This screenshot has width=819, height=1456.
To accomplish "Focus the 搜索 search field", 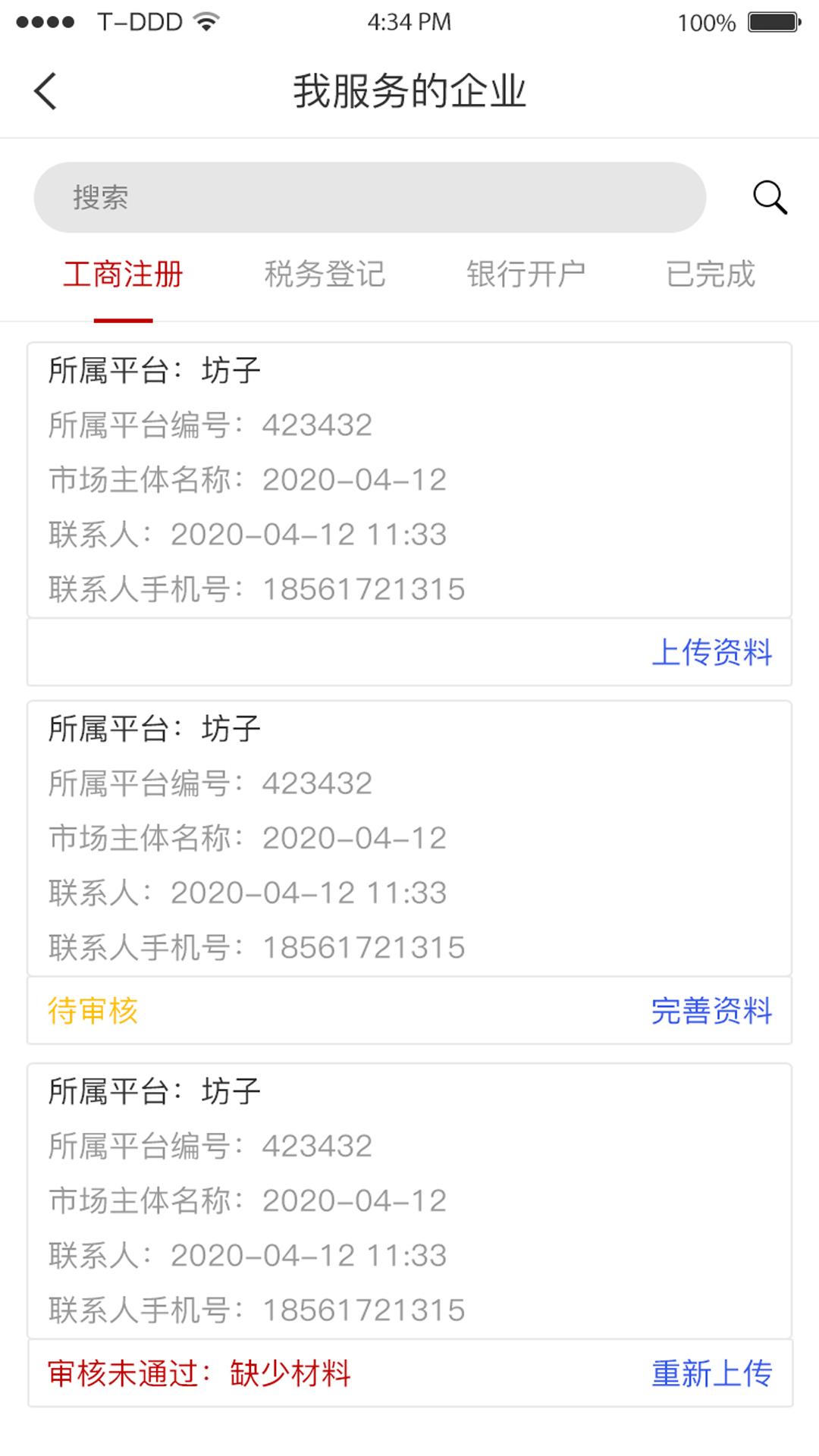I will [x=370, y=198].
